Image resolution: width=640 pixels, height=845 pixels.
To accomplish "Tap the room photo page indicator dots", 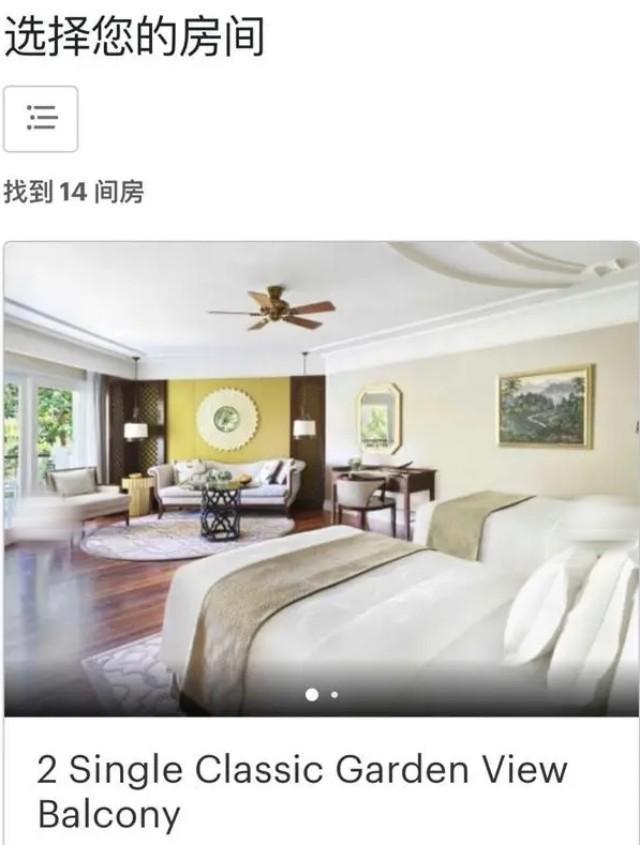I will [321, 694].
